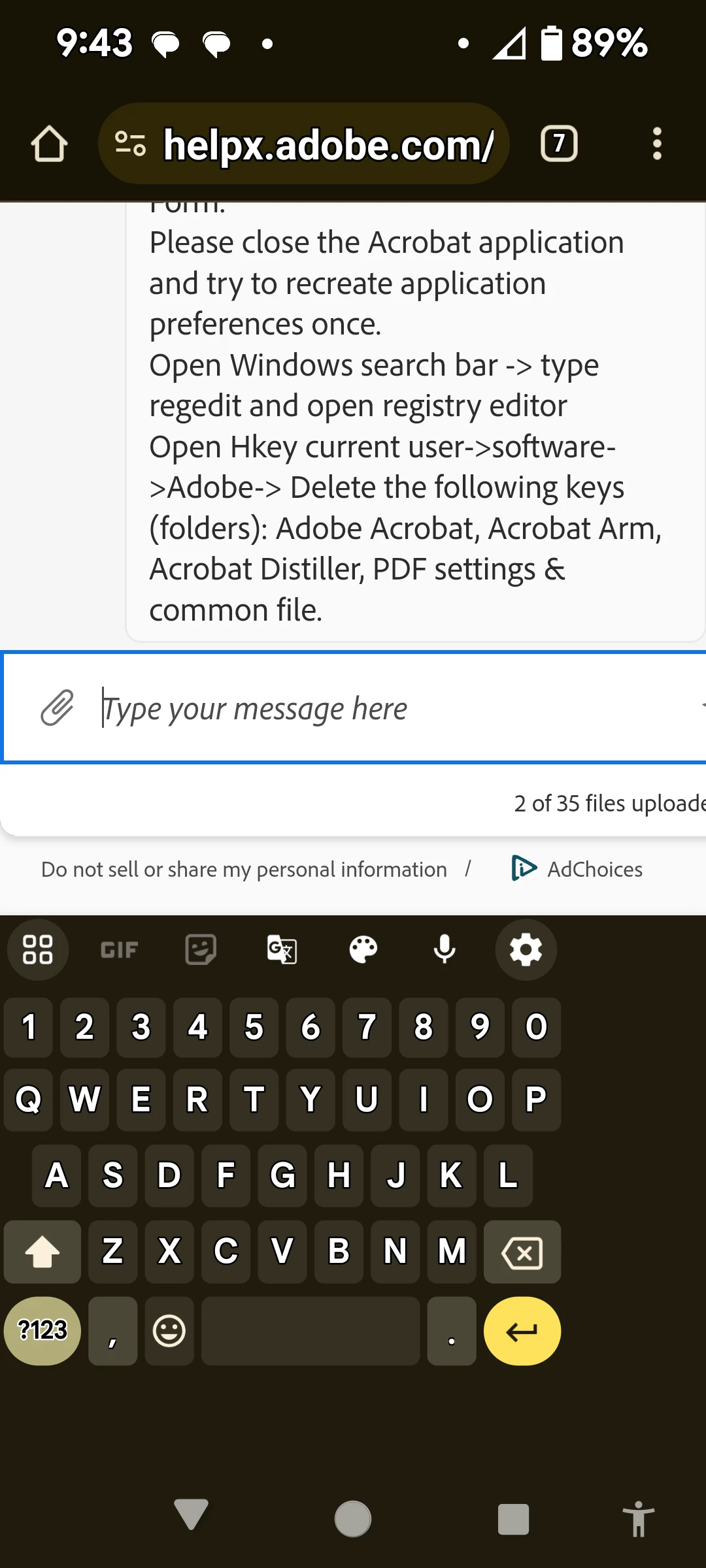Image resolution: width=706 pixels, height=1568 pixels.
Task: Attach a file with the paperclip icon
Action: tap(58, 708)
